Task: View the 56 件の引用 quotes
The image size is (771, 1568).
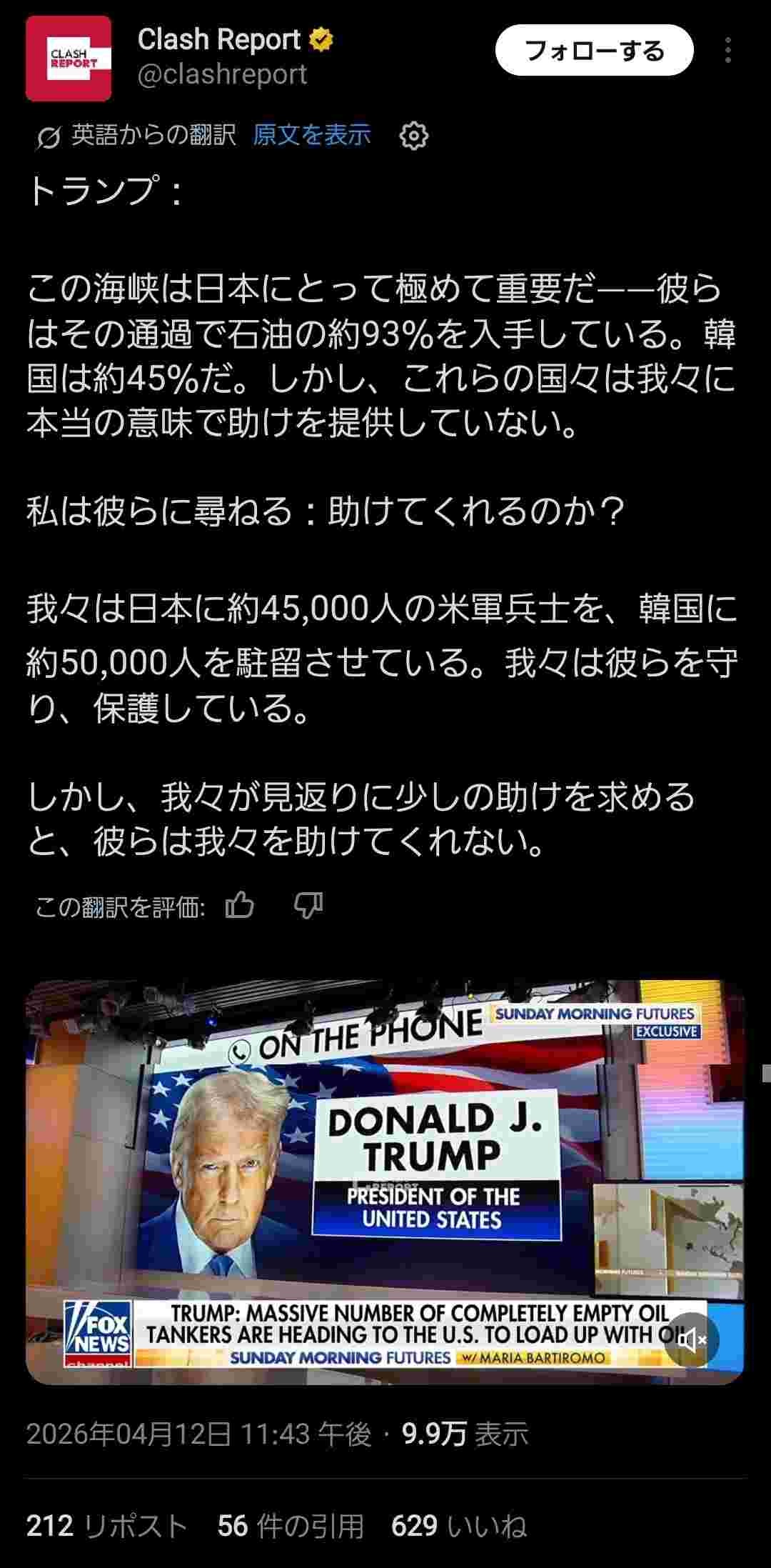Action: coord(291,1527)
